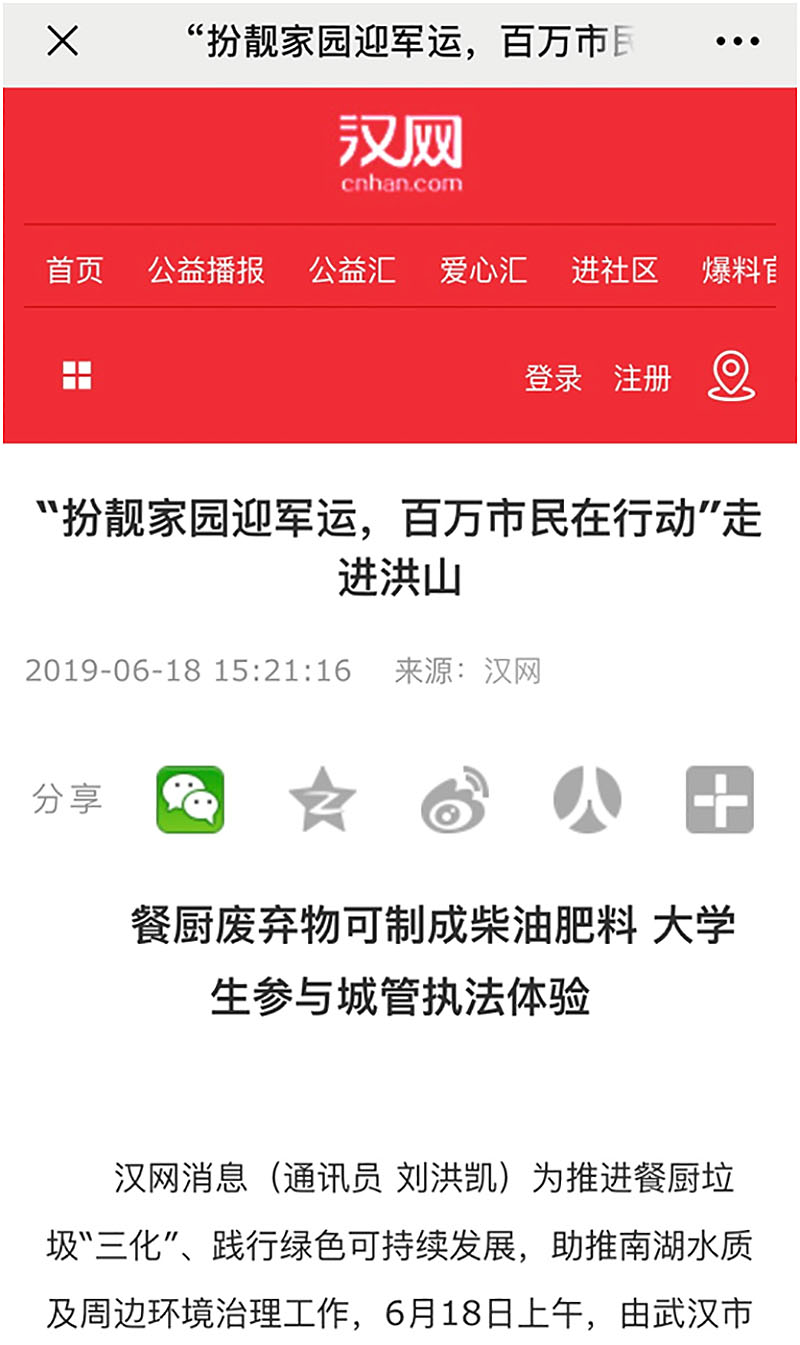This screenshot has width=800, height=1345.
Task: Switch to the 公益播报 tab
Action: [x=207, y=270]
